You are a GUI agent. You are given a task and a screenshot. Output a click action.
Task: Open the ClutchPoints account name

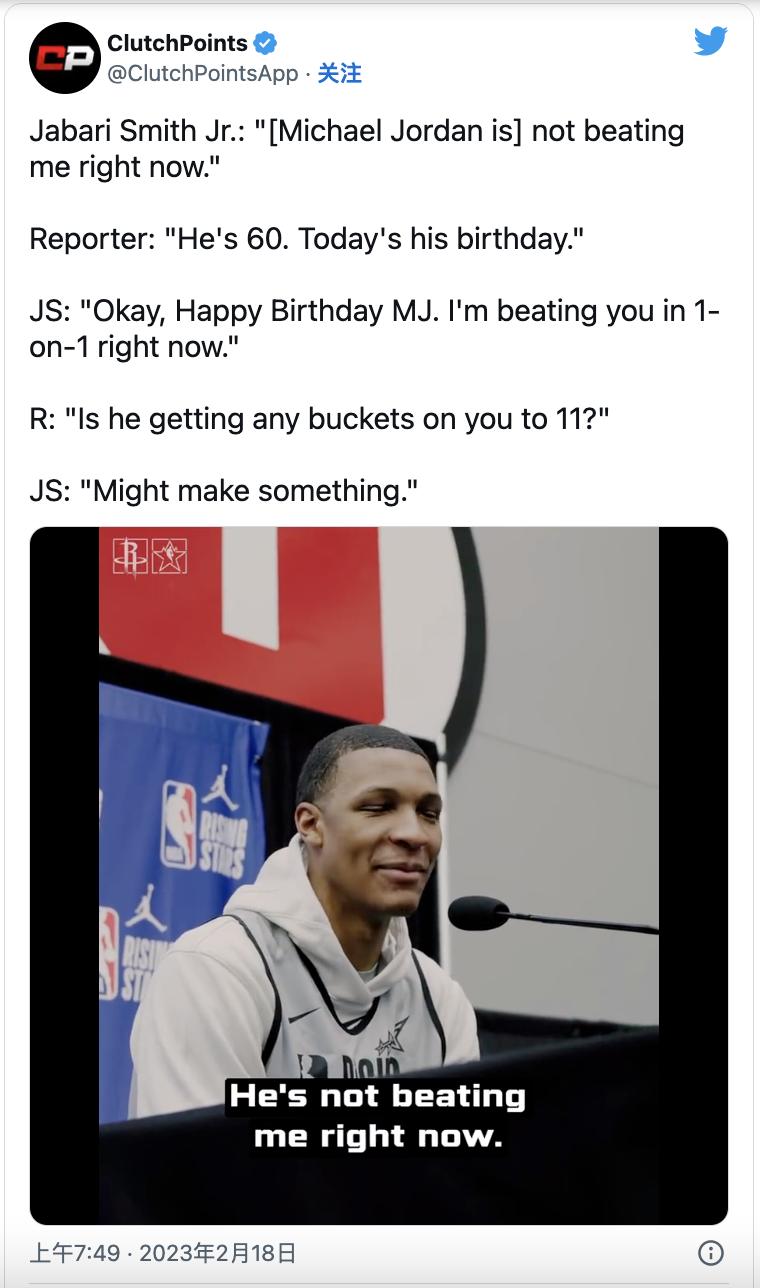(177, 43)
